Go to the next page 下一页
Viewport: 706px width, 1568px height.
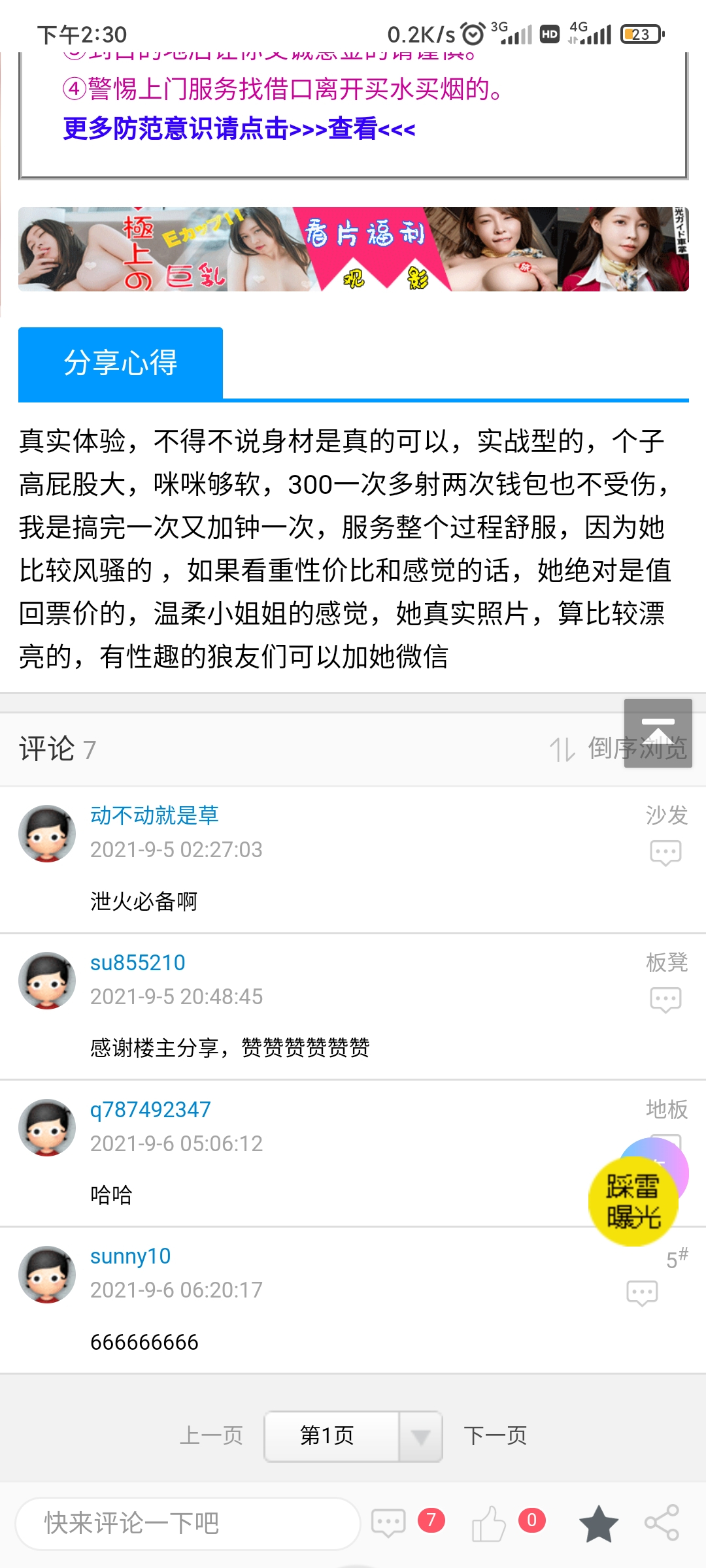495,1436
